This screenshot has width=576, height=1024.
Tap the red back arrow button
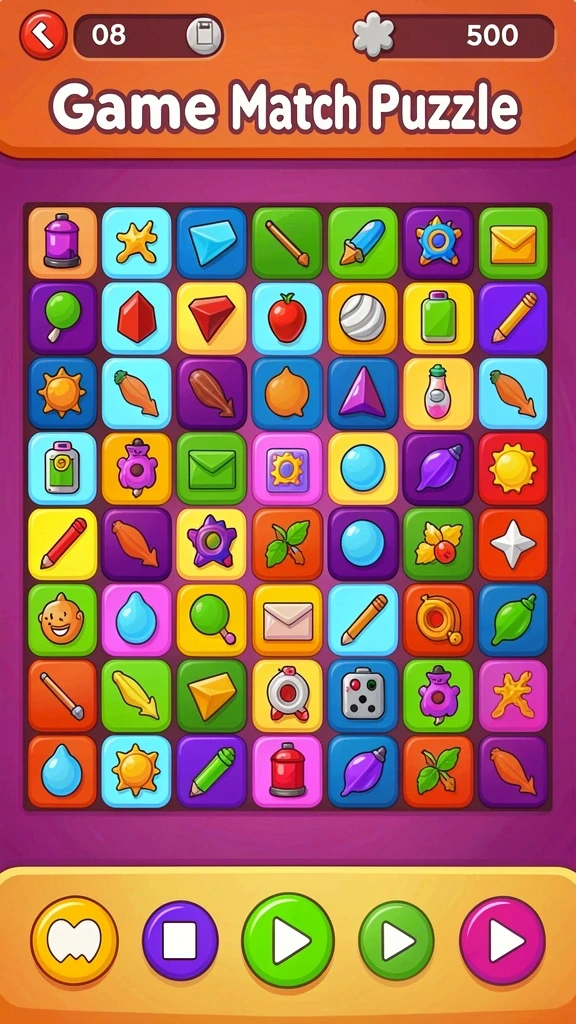click(x=43, y=35)
